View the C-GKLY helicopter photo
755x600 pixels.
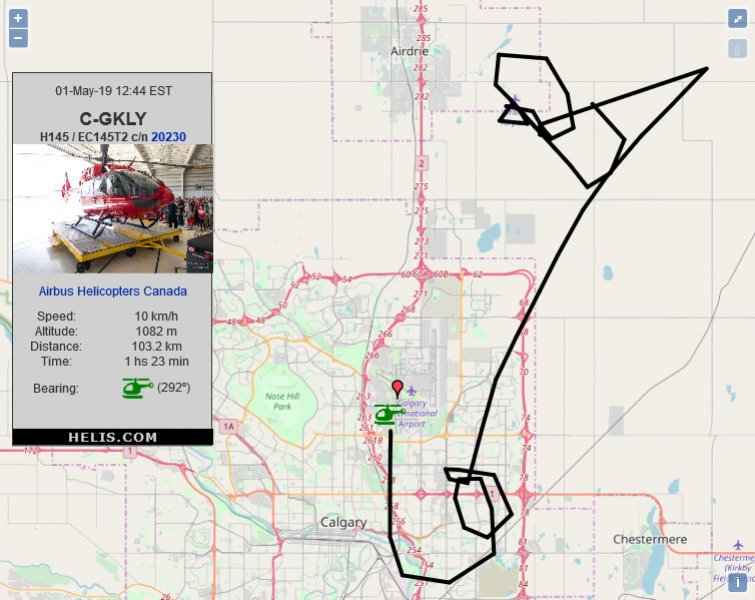coord(112,208)
